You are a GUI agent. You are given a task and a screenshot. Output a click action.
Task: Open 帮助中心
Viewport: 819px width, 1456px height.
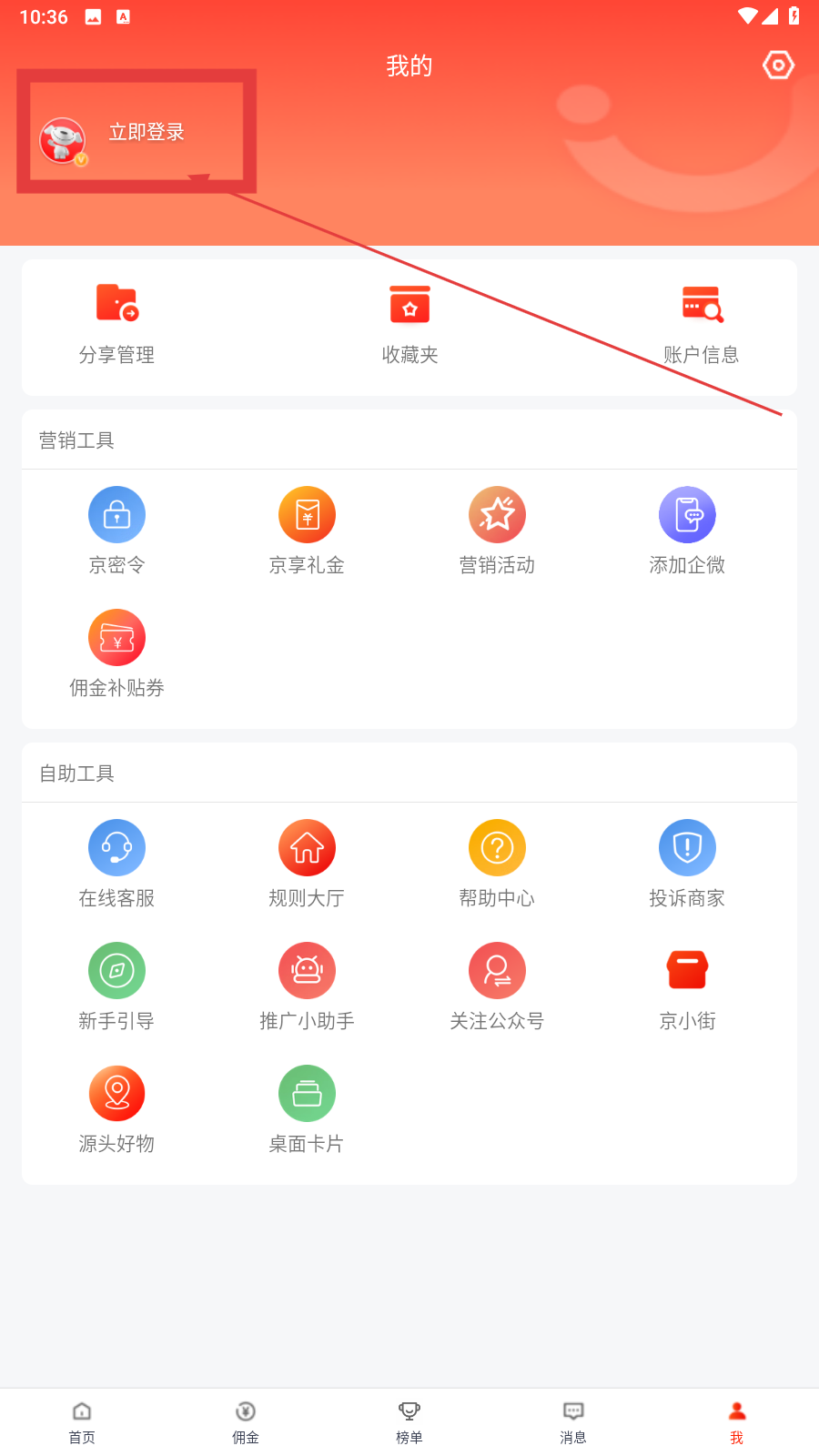click(497, 864)
